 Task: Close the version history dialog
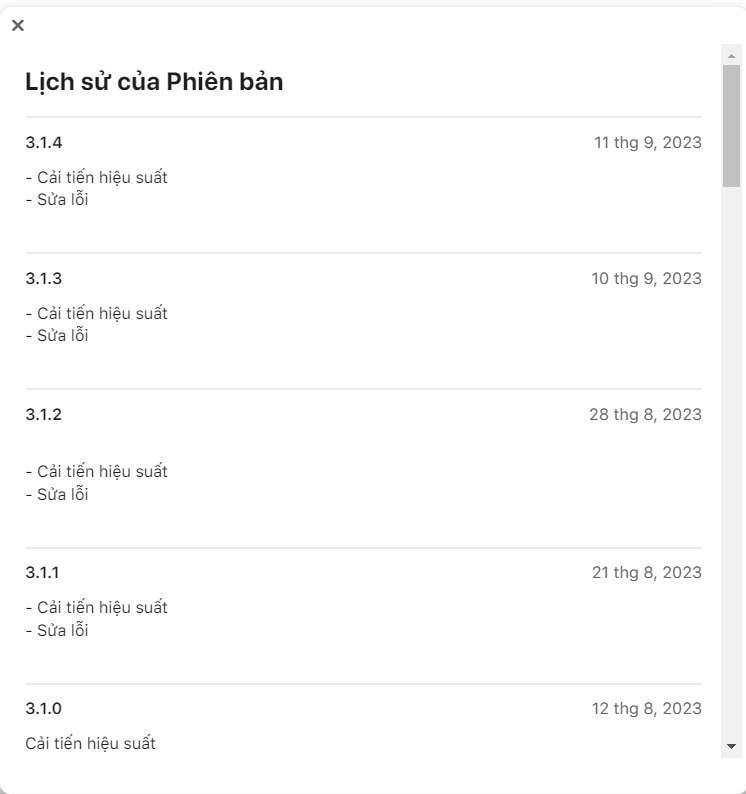click(x=17, y=25)
